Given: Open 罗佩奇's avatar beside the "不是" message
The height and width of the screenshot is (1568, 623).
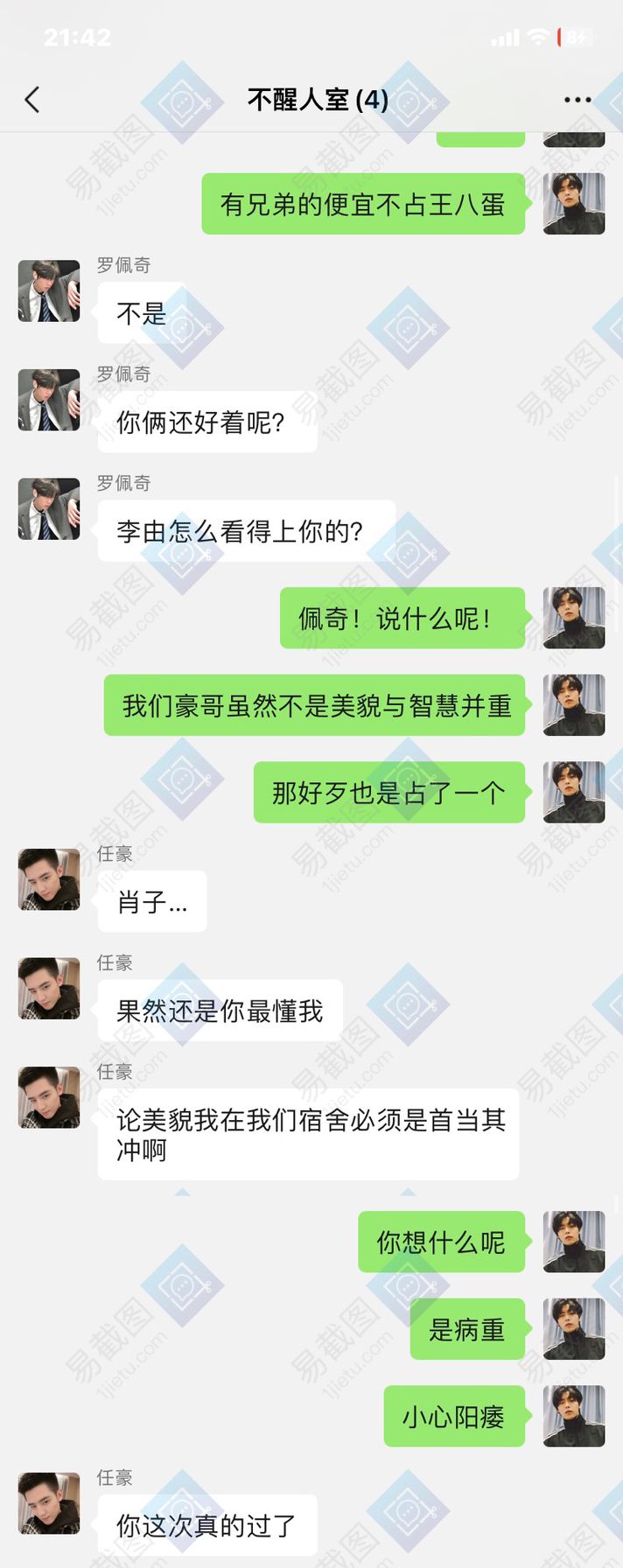Looking at the screenshot, I should (49, 290).
